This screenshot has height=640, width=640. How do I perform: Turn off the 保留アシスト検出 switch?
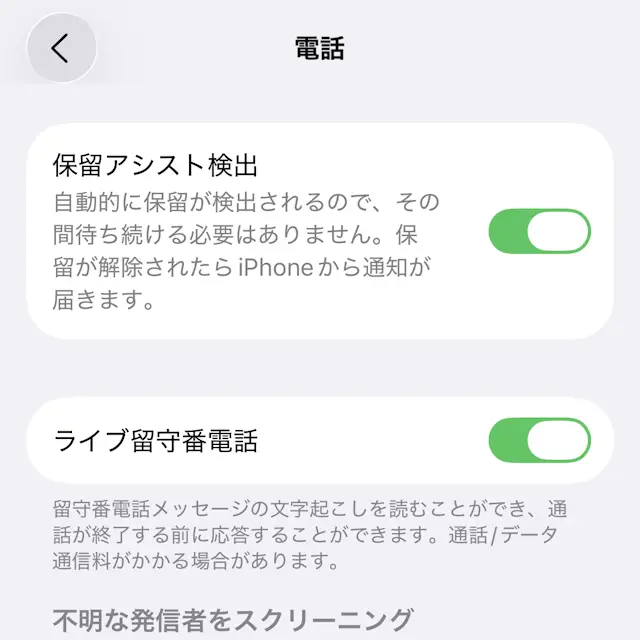(539, 231)
